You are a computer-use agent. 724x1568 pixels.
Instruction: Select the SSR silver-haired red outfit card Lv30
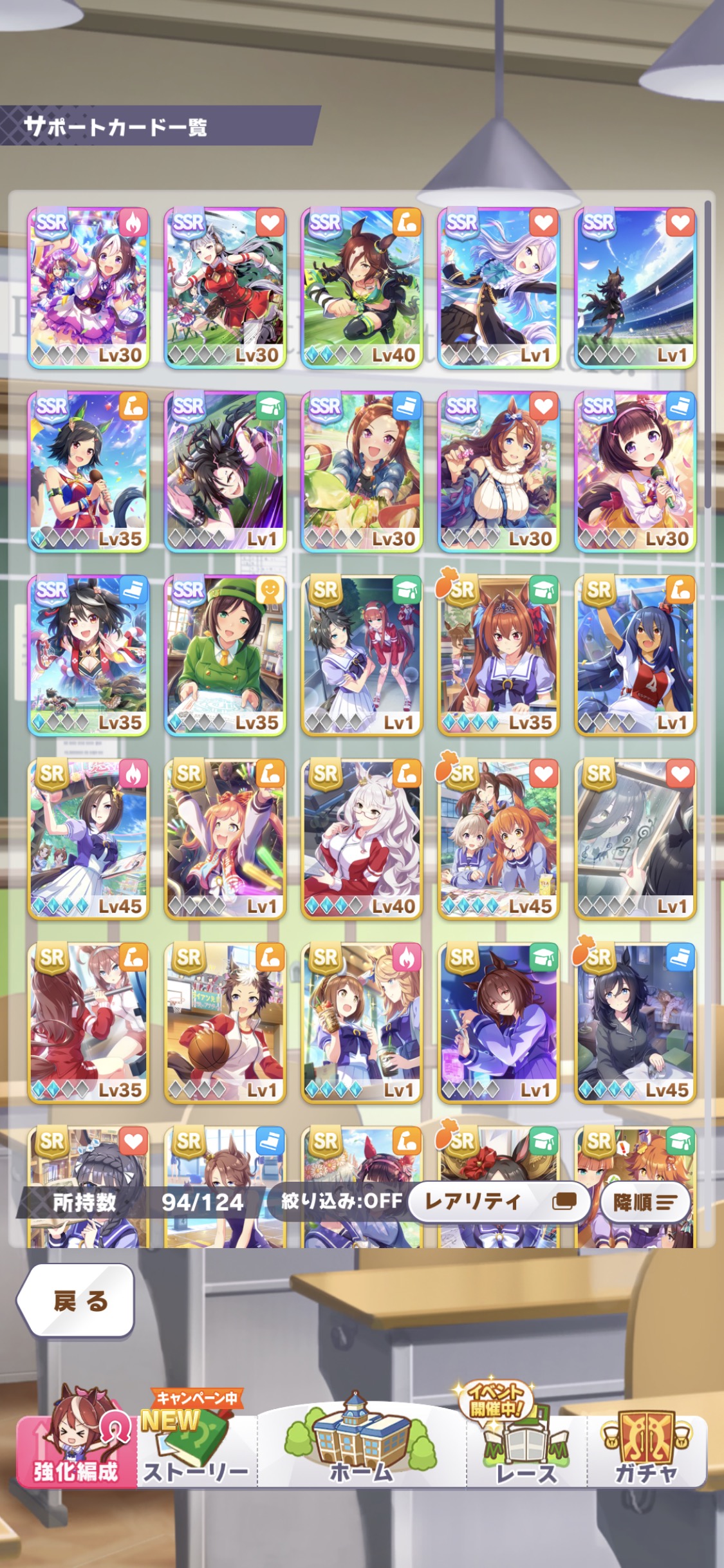click(x=225, y=288)
